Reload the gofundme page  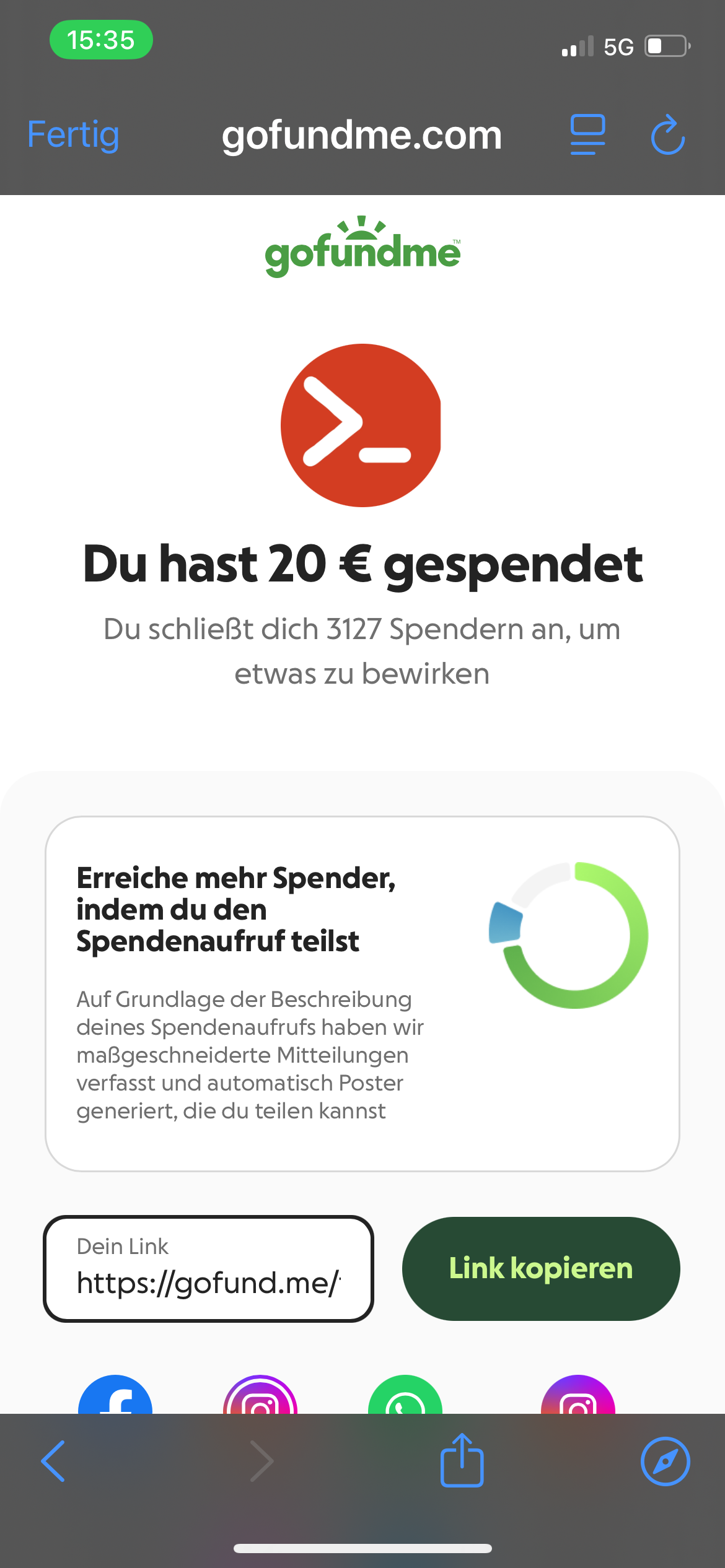pos(667,134)
